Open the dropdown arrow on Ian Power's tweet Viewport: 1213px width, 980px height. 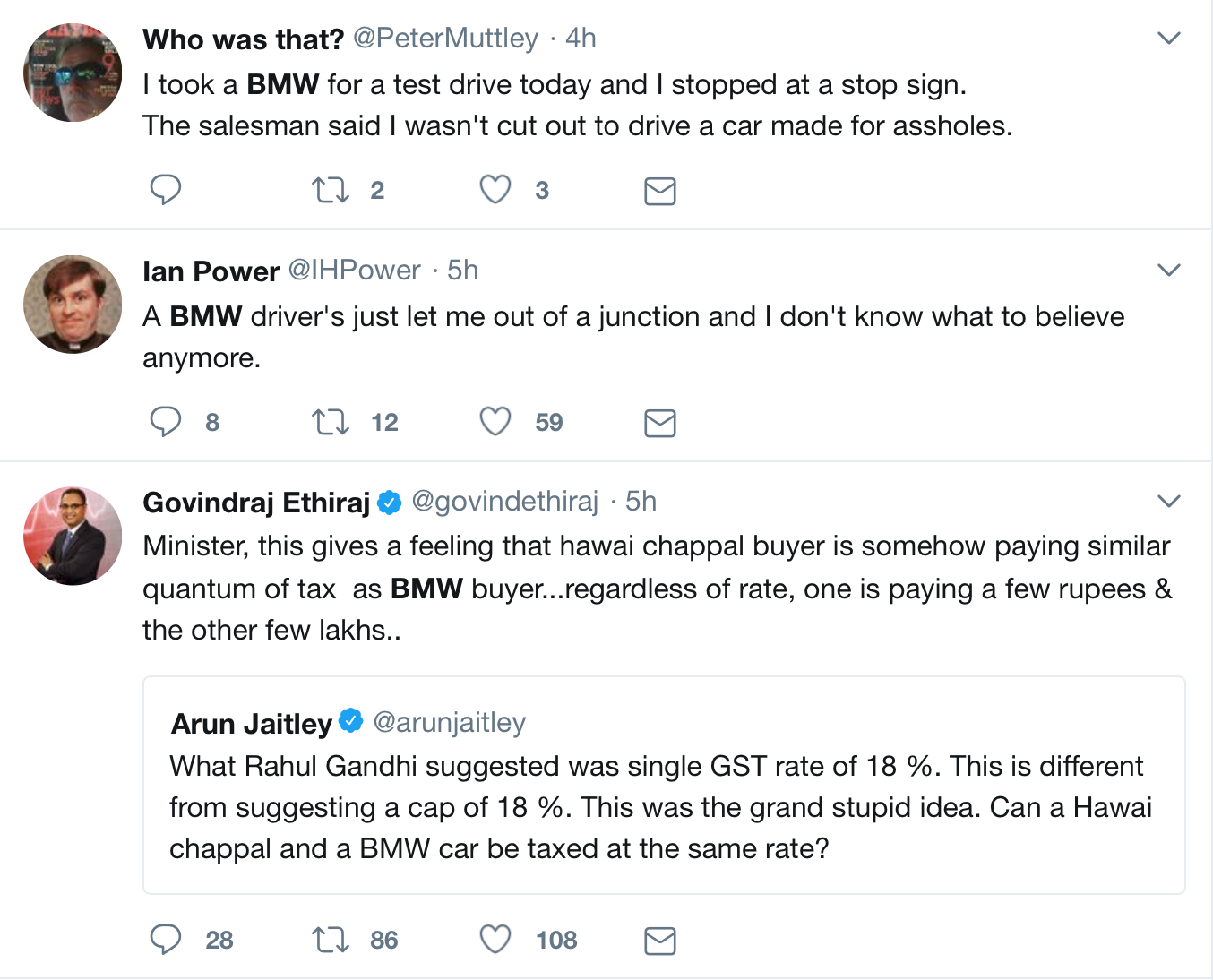point(1169,270)
